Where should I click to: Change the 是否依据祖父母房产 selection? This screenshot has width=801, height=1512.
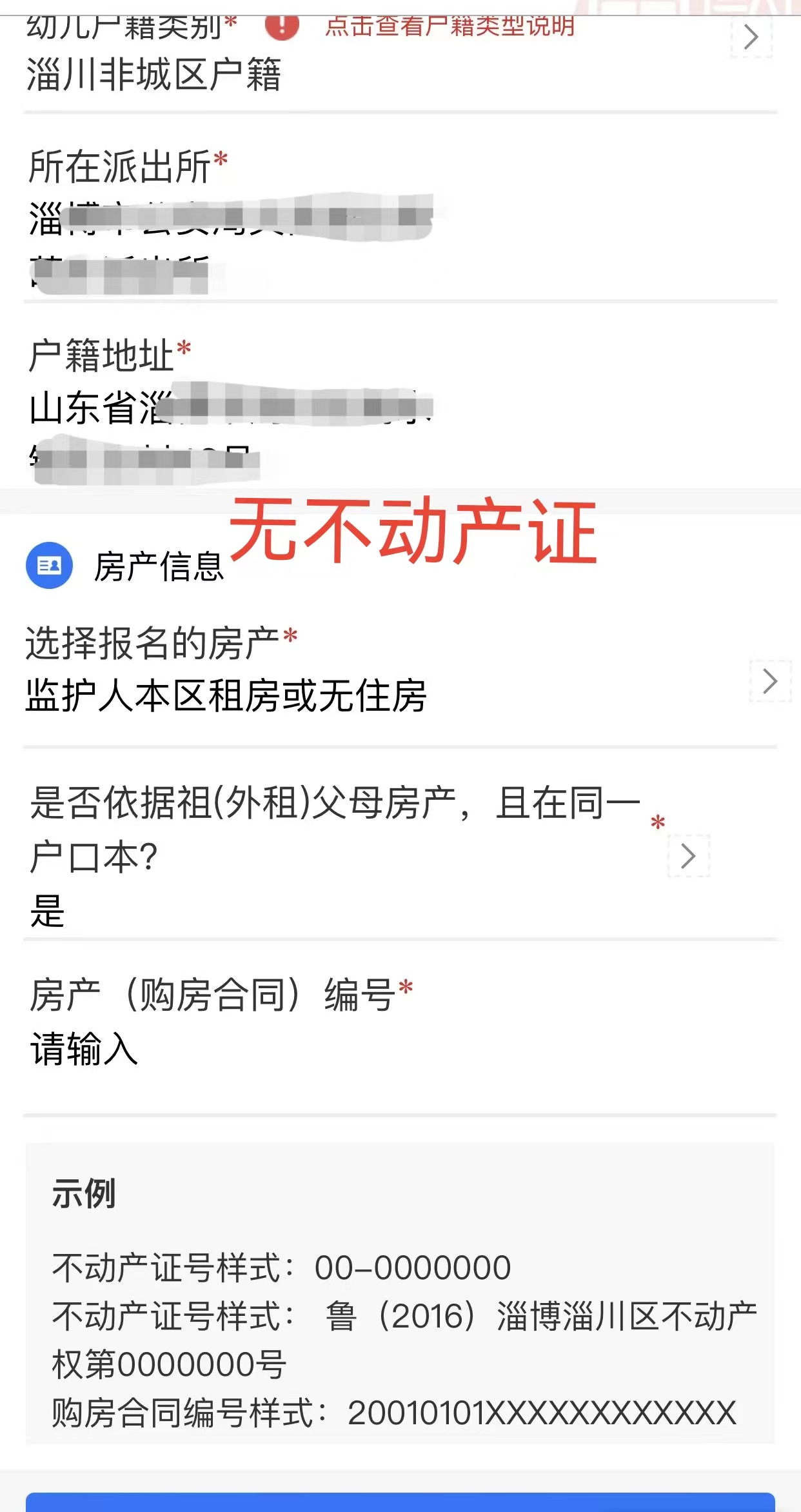[688, 856]
